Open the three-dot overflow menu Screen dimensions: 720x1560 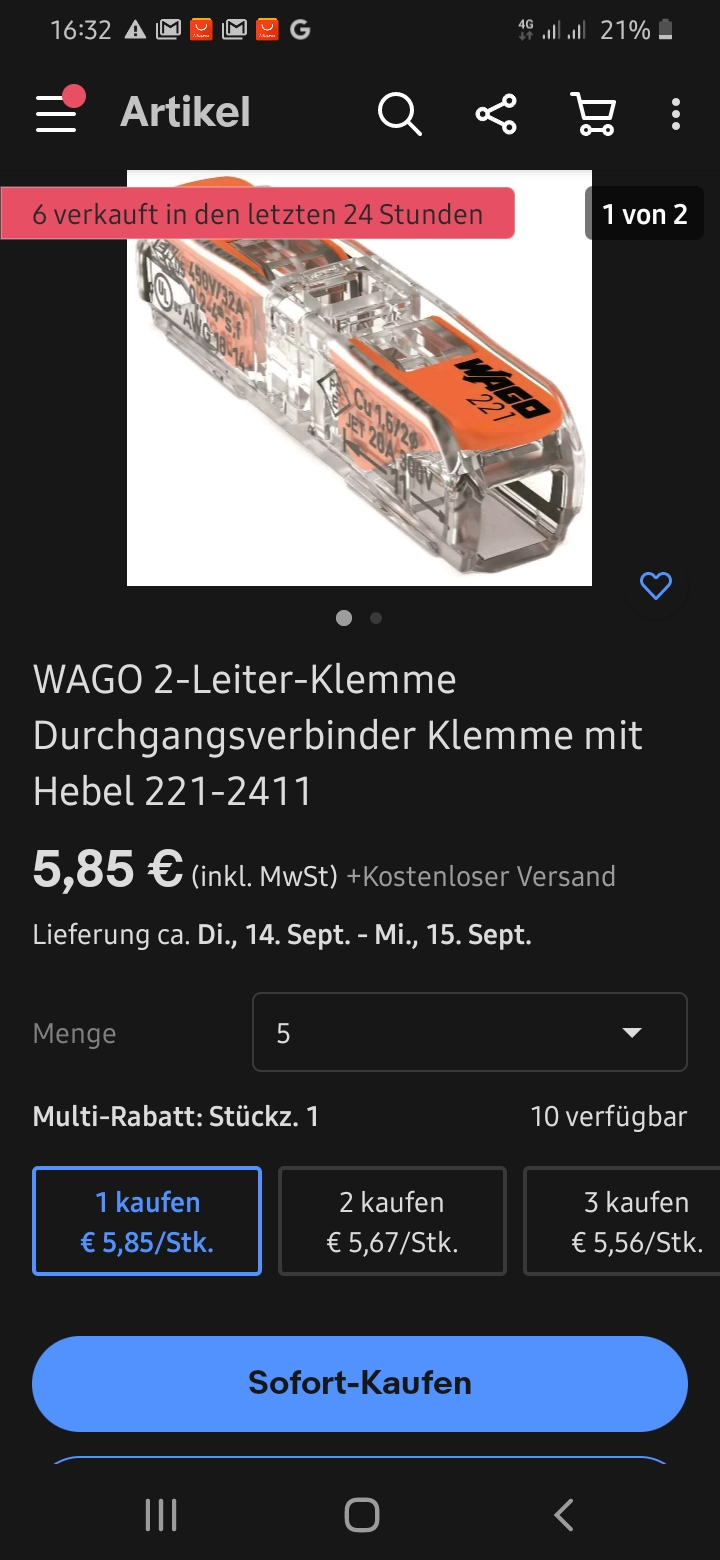click(x=676, y=114)
